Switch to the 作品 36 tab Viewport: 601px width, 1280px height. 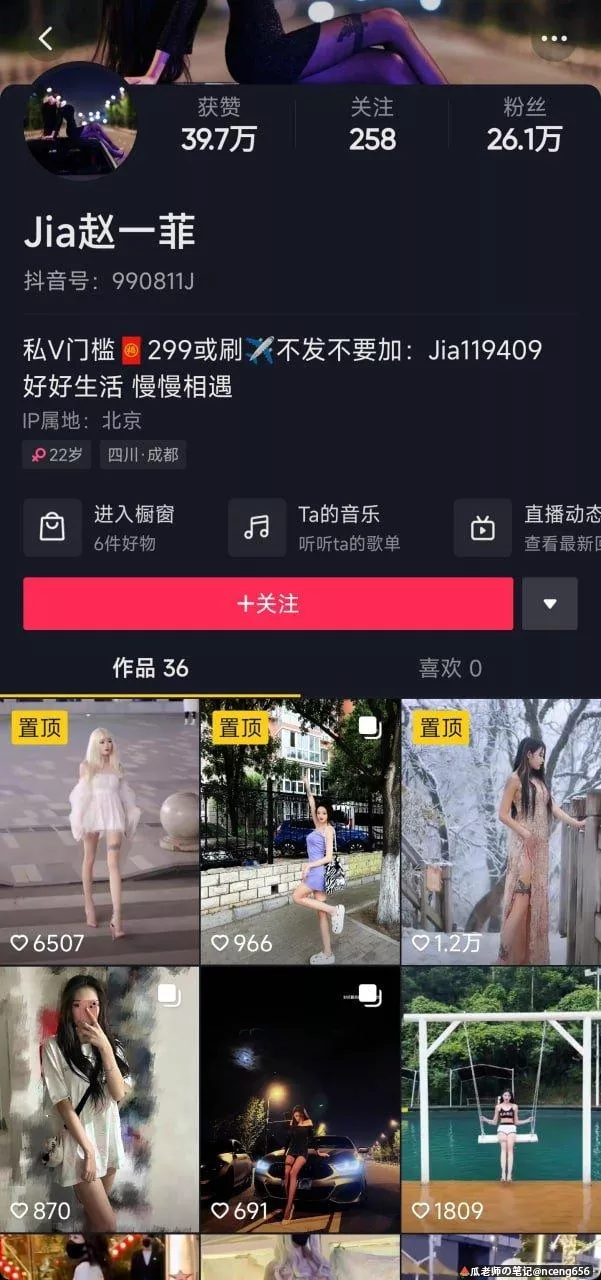(150, 668)
